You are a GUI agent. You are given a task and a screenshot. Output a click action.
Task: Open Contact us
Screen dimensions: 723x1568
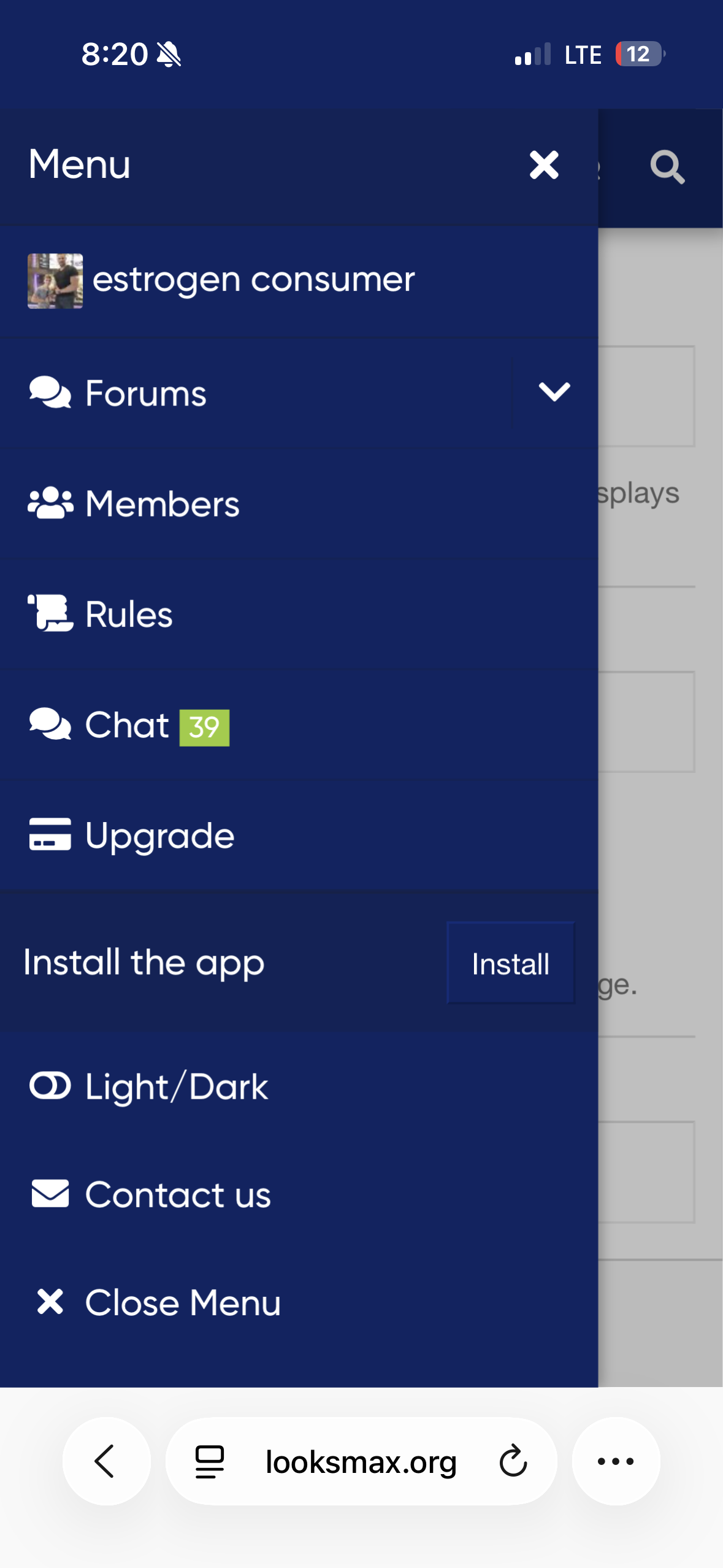pos(177,1194)
